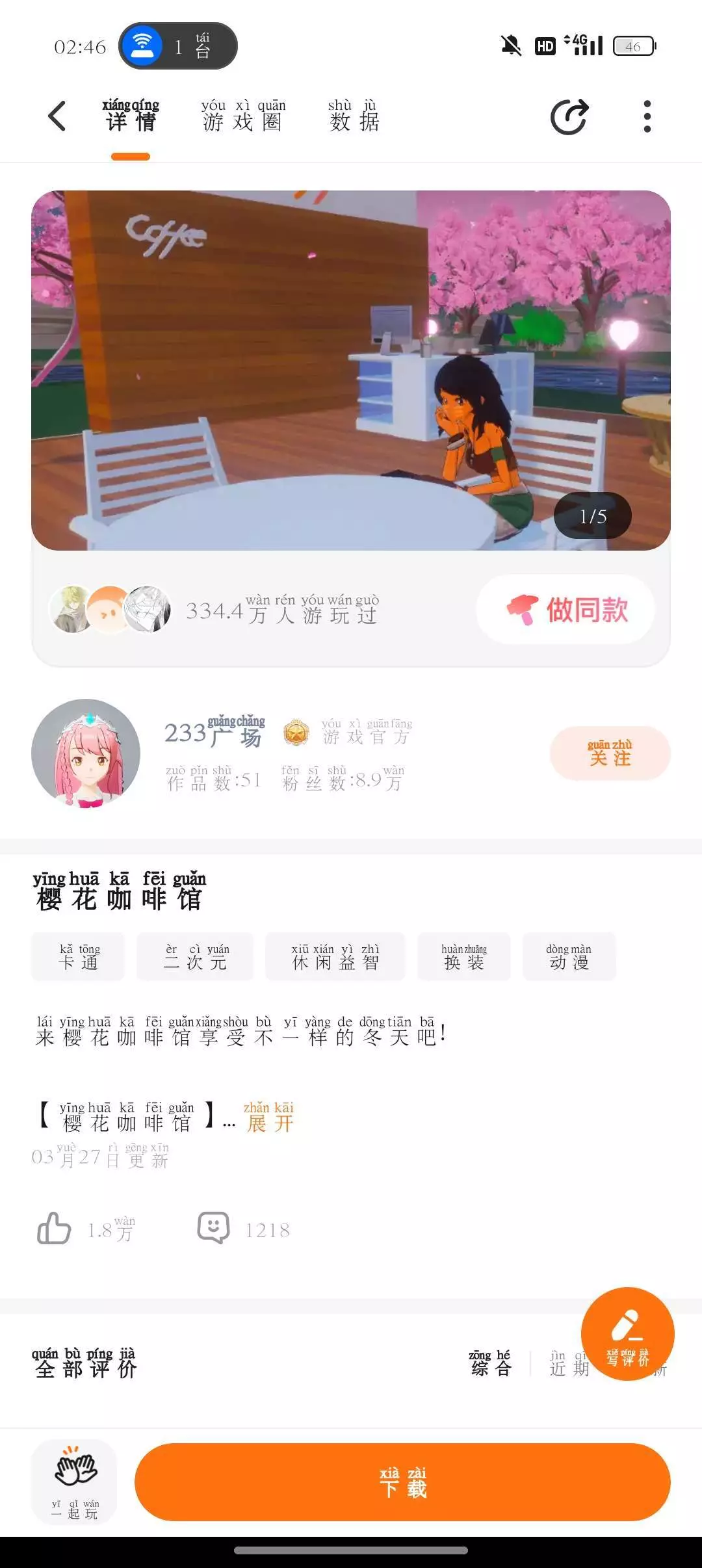Select the 二次元 tag chip

[x=195, y=957]
